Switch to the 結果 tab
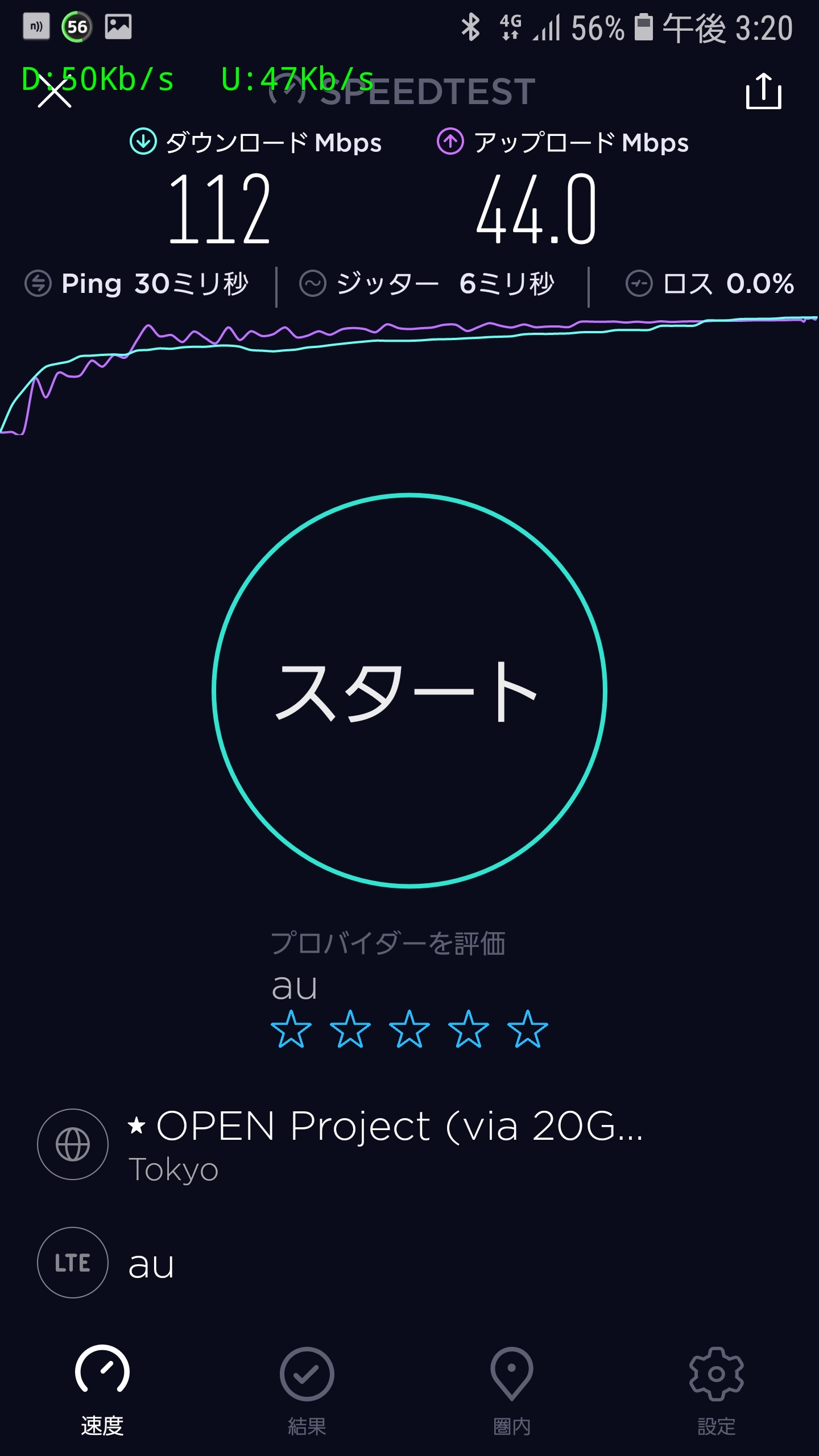Screen dimensions: 819x1456 click(307, 1388)
